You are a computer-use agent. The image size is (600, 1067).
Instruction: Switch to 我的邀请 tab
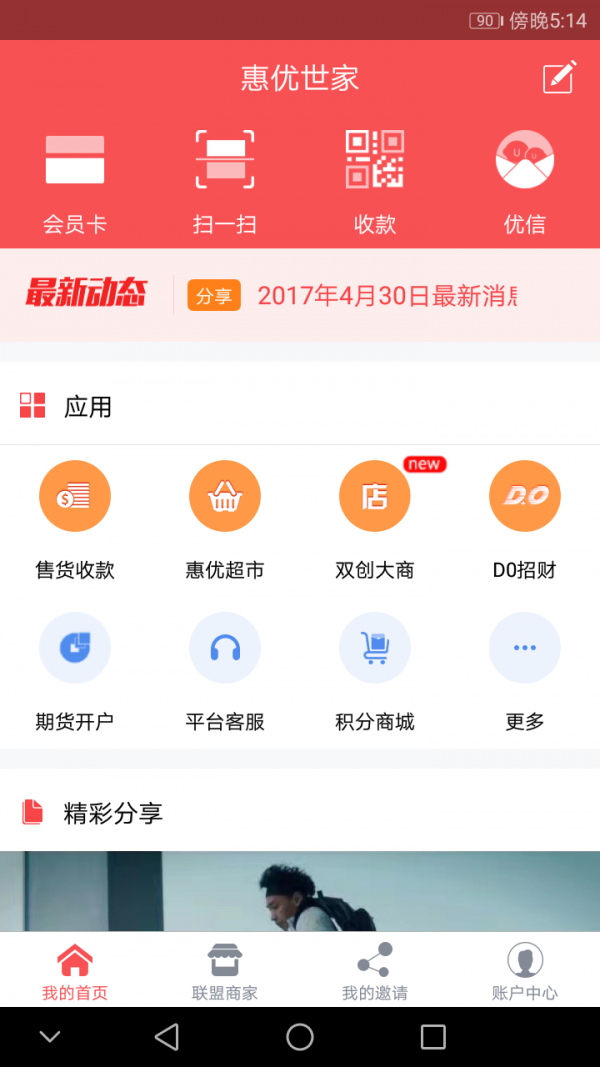pyautogui.click(x=375, y=971)
